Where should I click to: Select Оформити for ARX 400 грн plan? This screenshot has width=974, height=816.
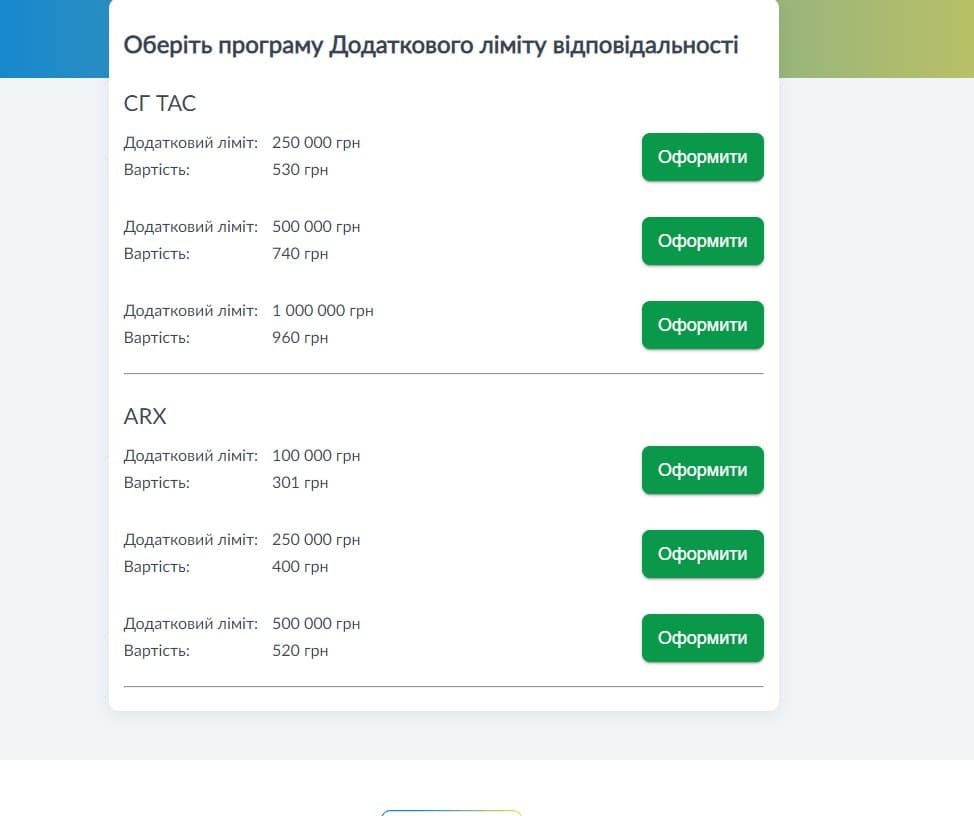pyautogui.click(x=702, y=554)
